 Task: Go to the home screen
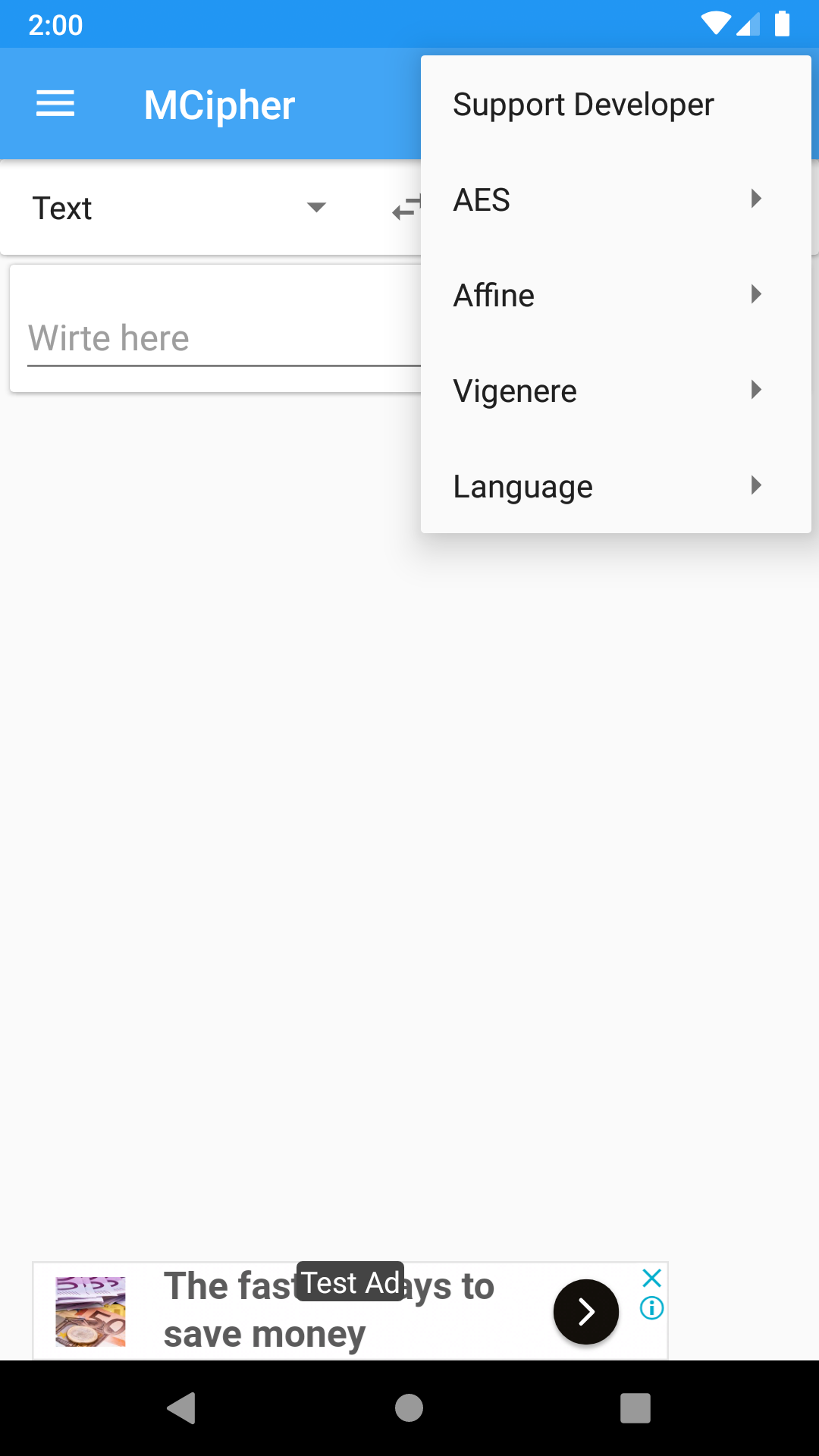tap(409, 1408)
